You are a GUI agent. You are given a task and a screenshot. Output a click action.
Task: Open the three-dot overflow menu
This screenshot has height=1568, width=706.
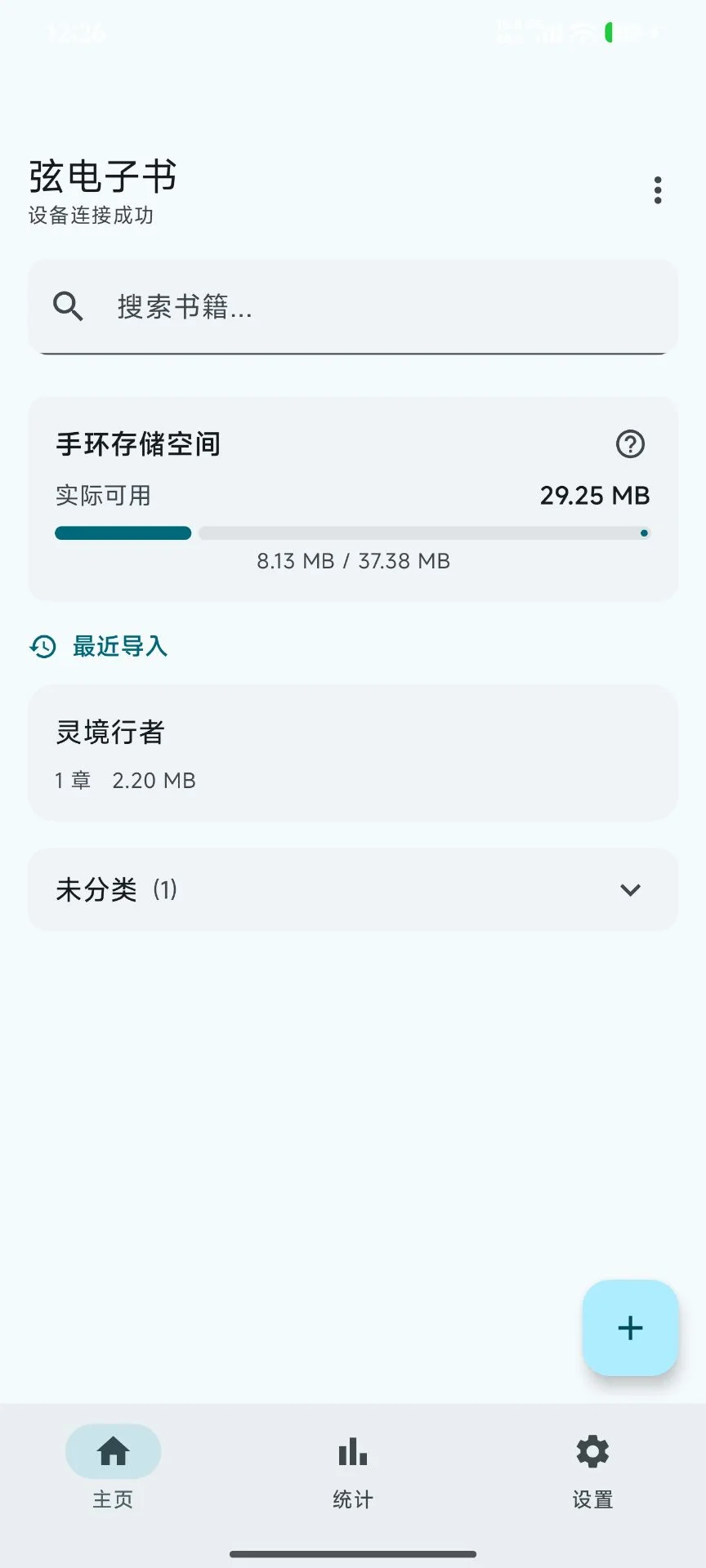pyautogui.click(x=658, y=190)
